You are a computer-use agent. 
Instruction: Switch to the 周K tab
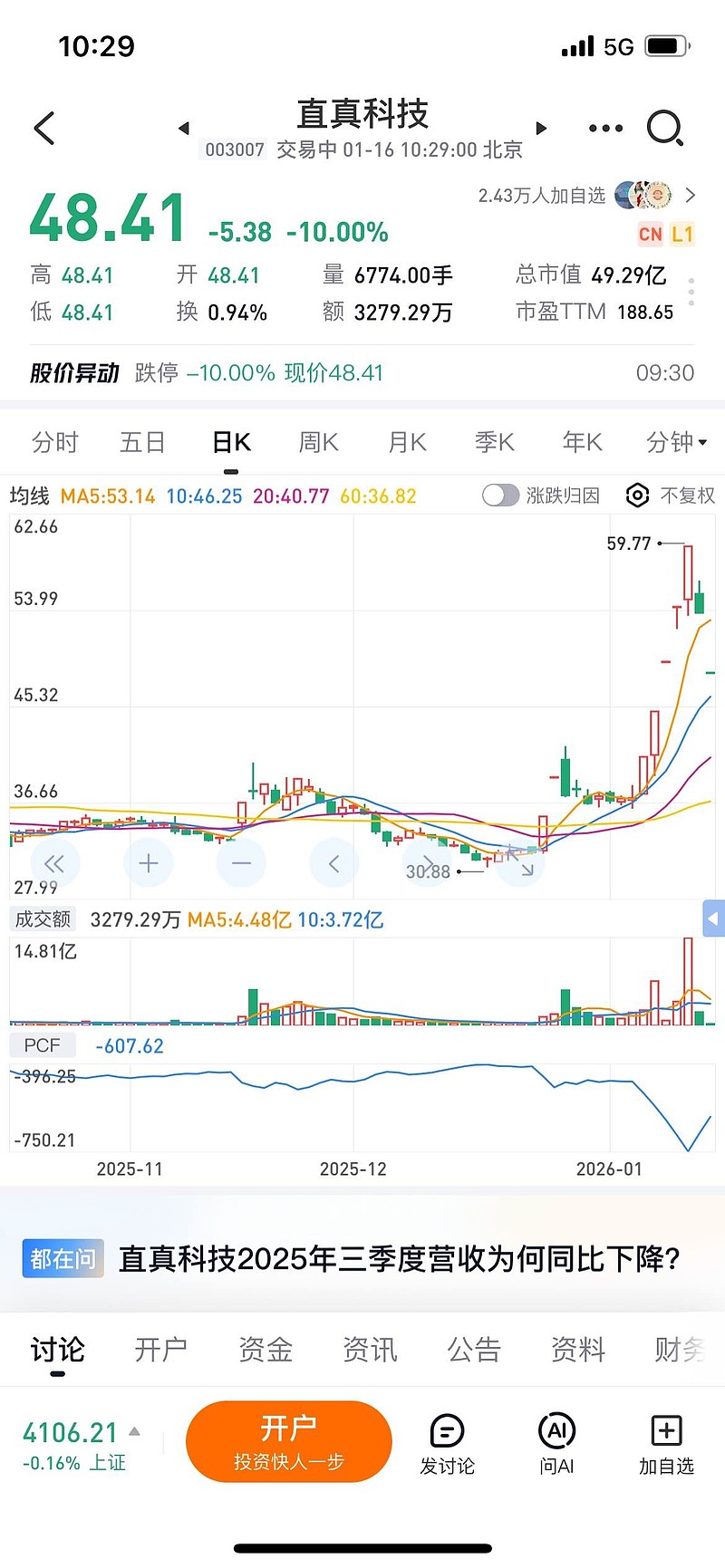(317, 442)
